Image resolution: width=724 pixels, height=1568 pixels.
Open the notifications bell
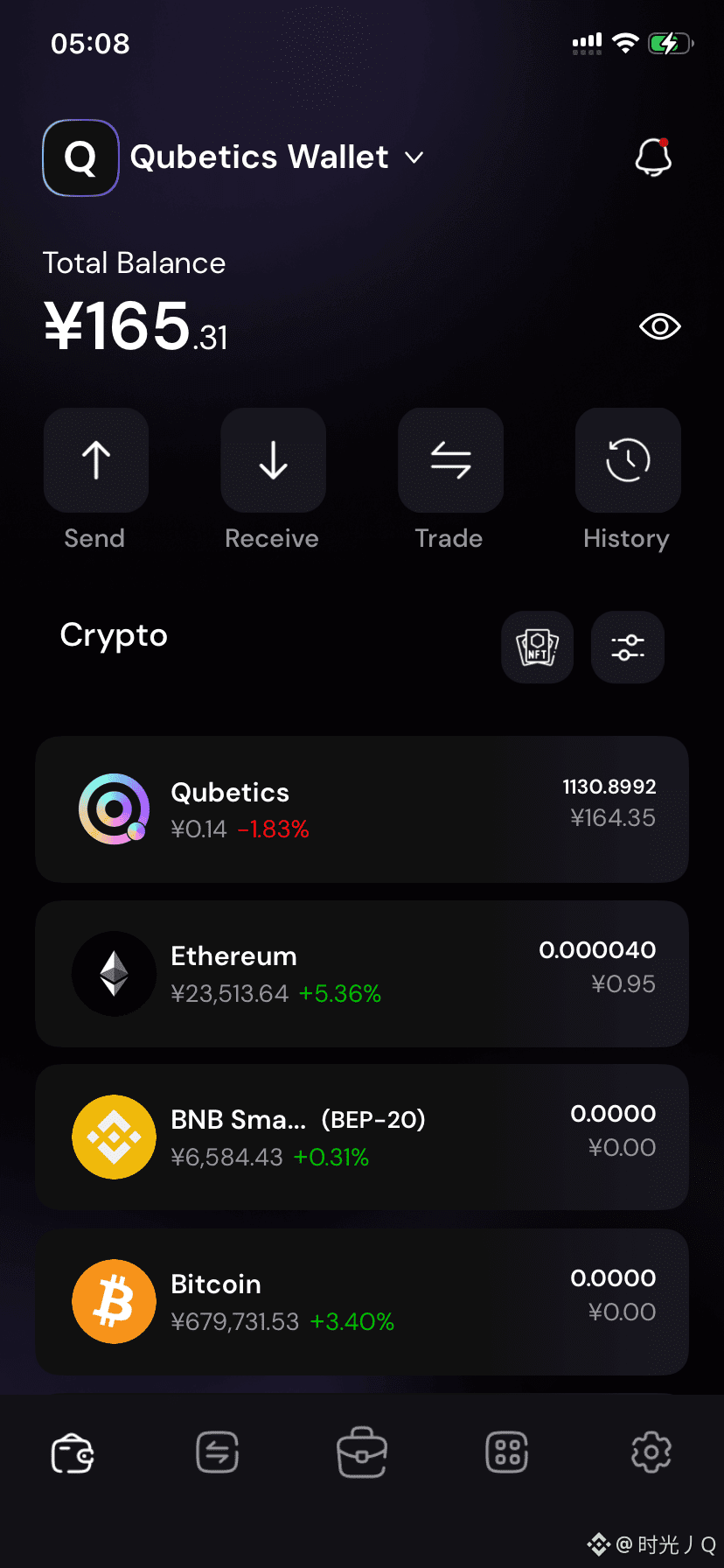point(652,157)
